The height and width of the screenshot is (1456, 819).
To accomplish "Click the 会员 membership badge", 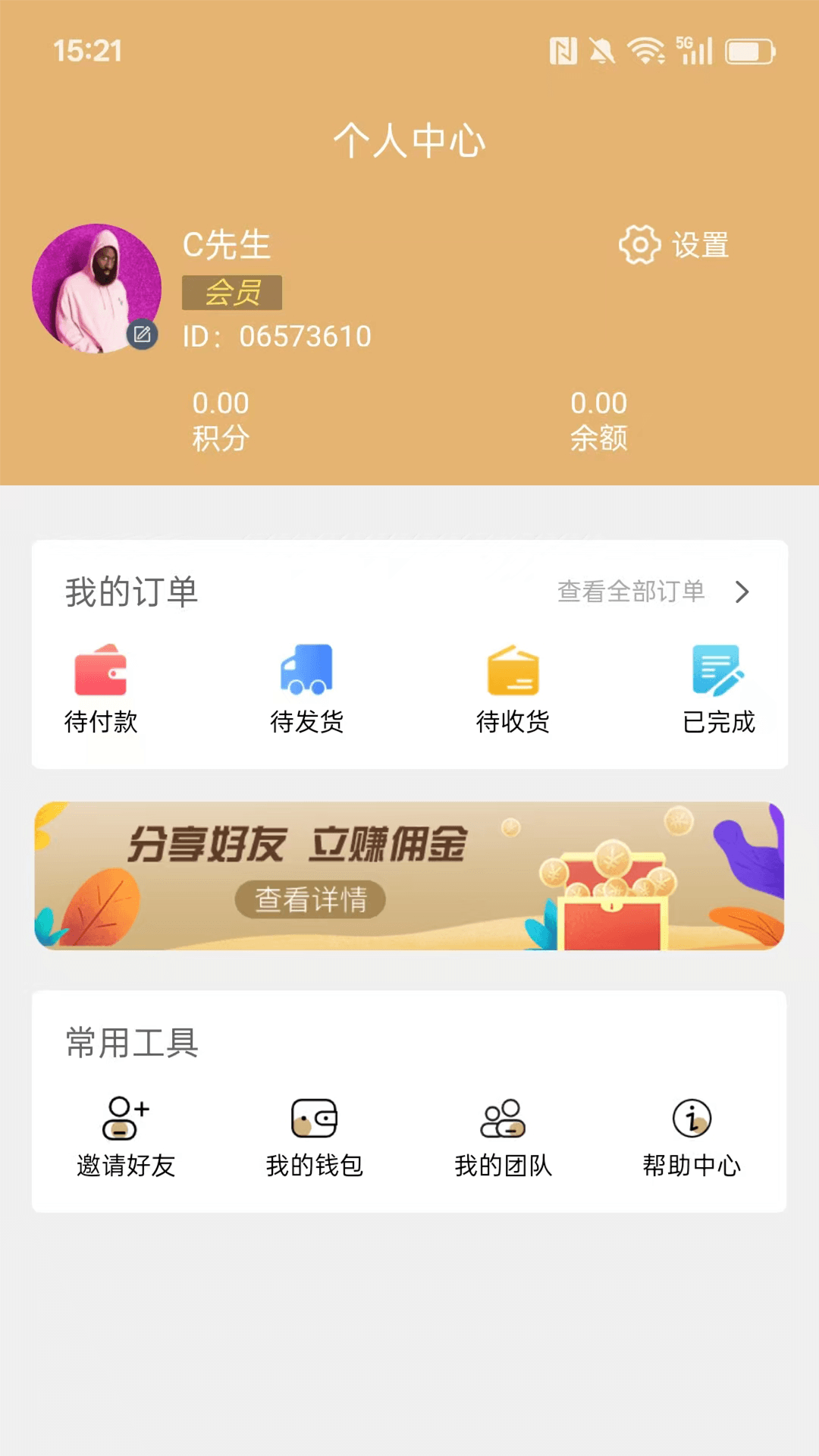I will coord(230,293).
